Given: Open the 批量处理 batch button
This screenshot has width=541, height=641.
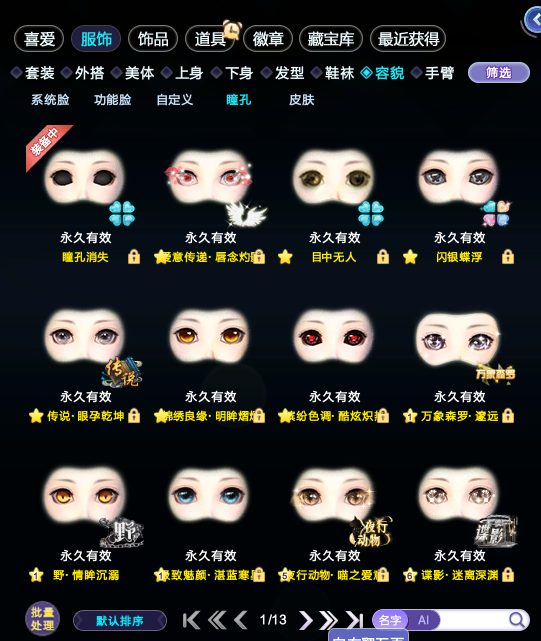Looking at the screenshot, I should pos(42,619).
